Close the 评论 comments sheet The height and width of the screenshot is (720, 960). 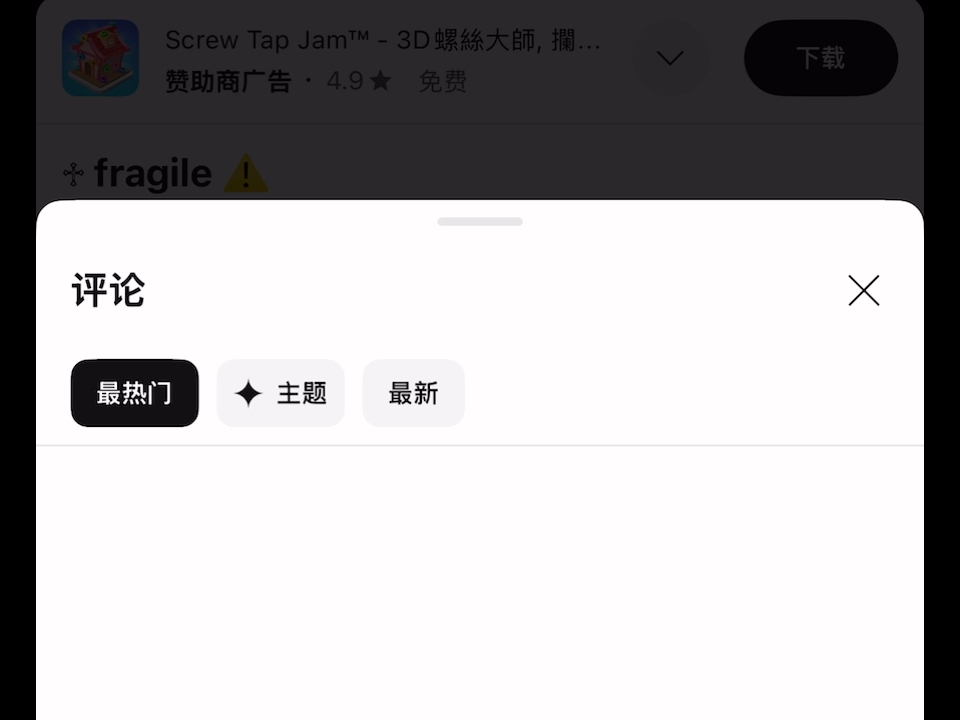point(863,291)
